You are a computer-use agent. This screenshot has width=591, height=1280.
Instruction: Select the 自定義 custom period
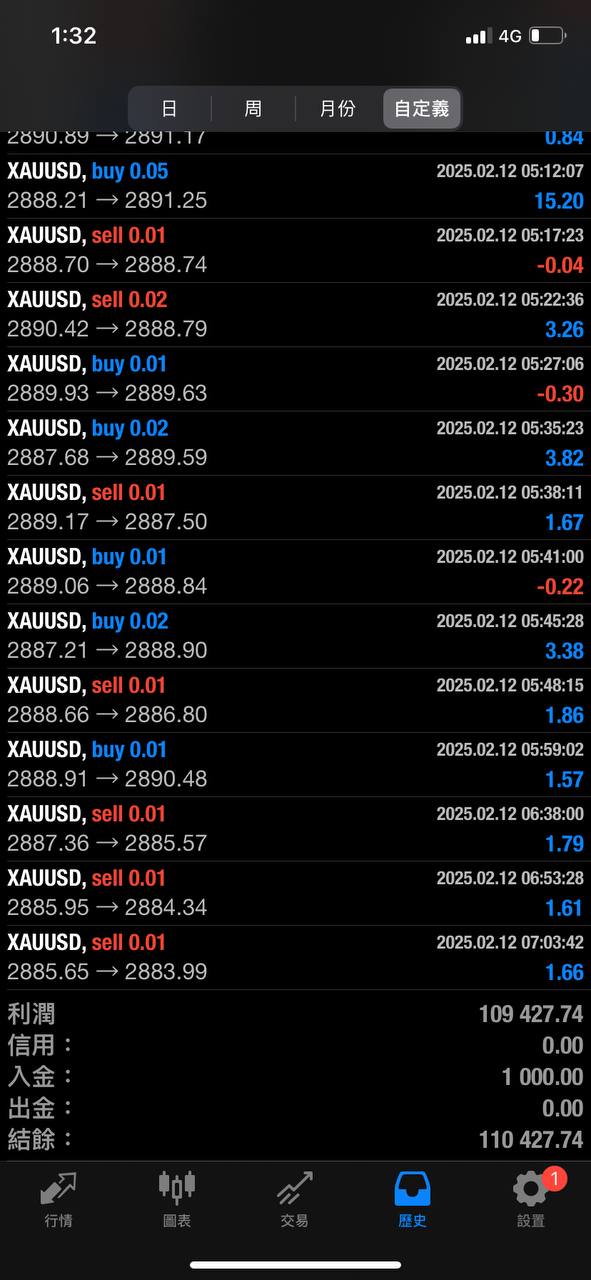422,108
